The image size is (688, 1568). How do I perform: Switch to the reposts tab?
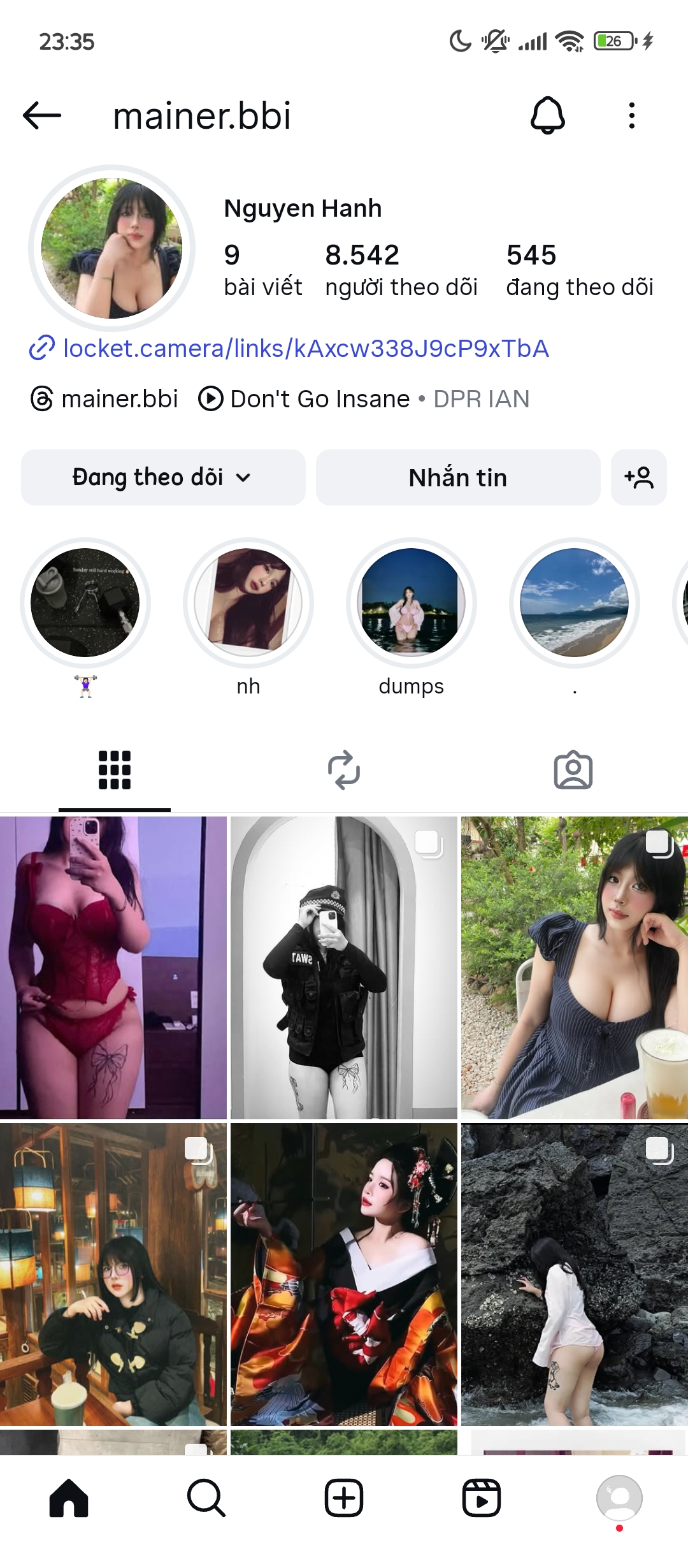(344, 770)
